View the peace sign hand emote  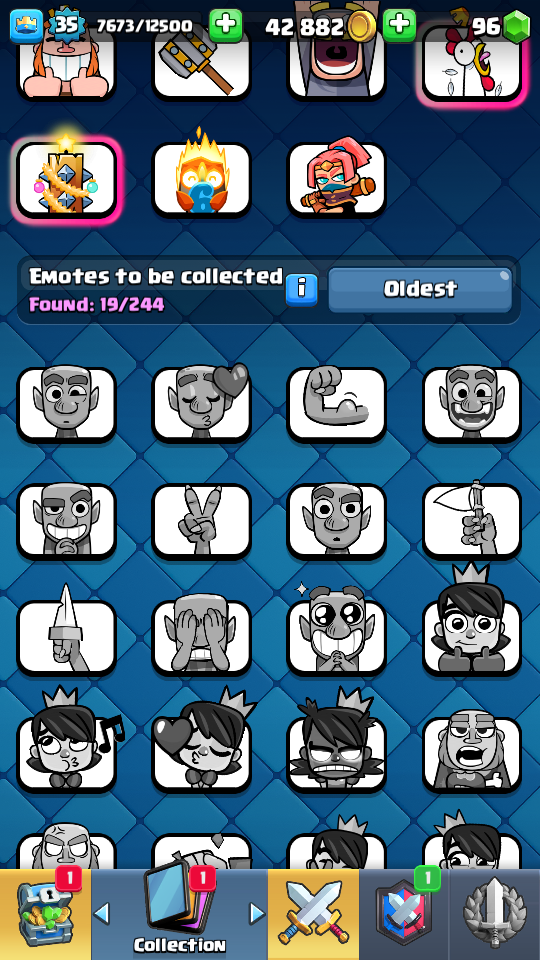[201, 520]
